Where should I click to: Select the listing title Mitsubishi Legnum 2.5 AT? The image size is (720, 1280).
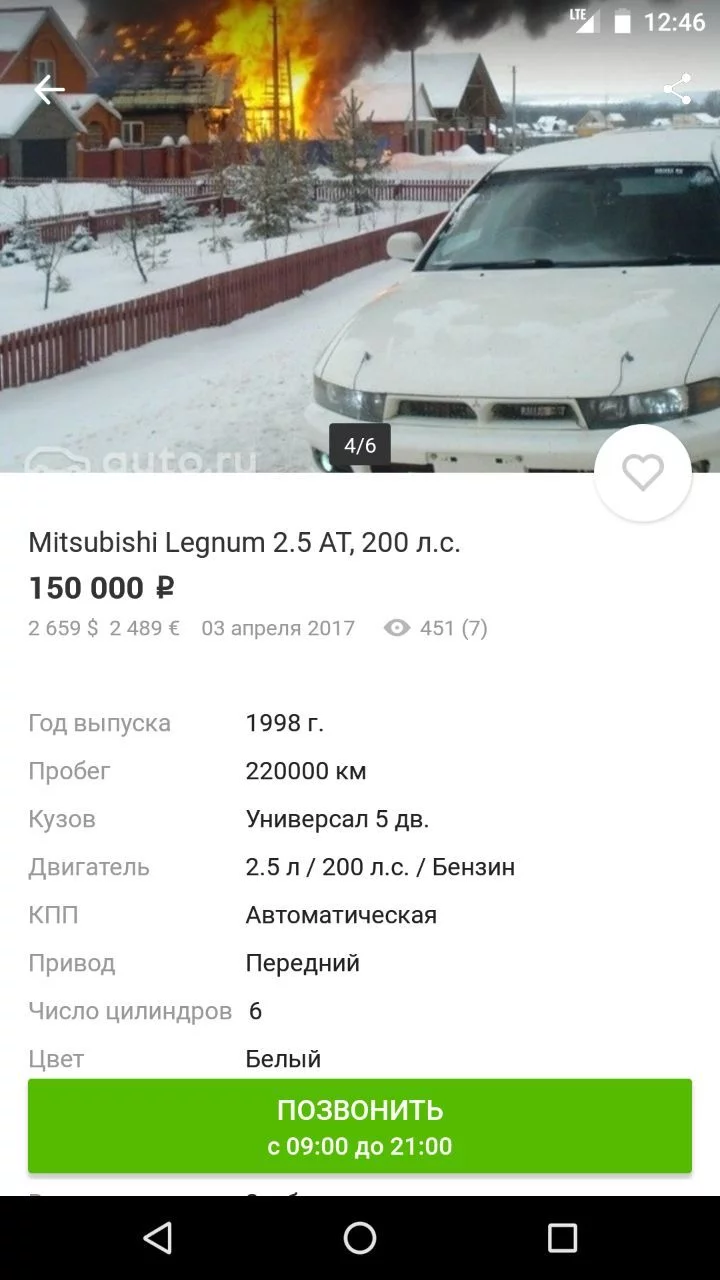point(246,541)
